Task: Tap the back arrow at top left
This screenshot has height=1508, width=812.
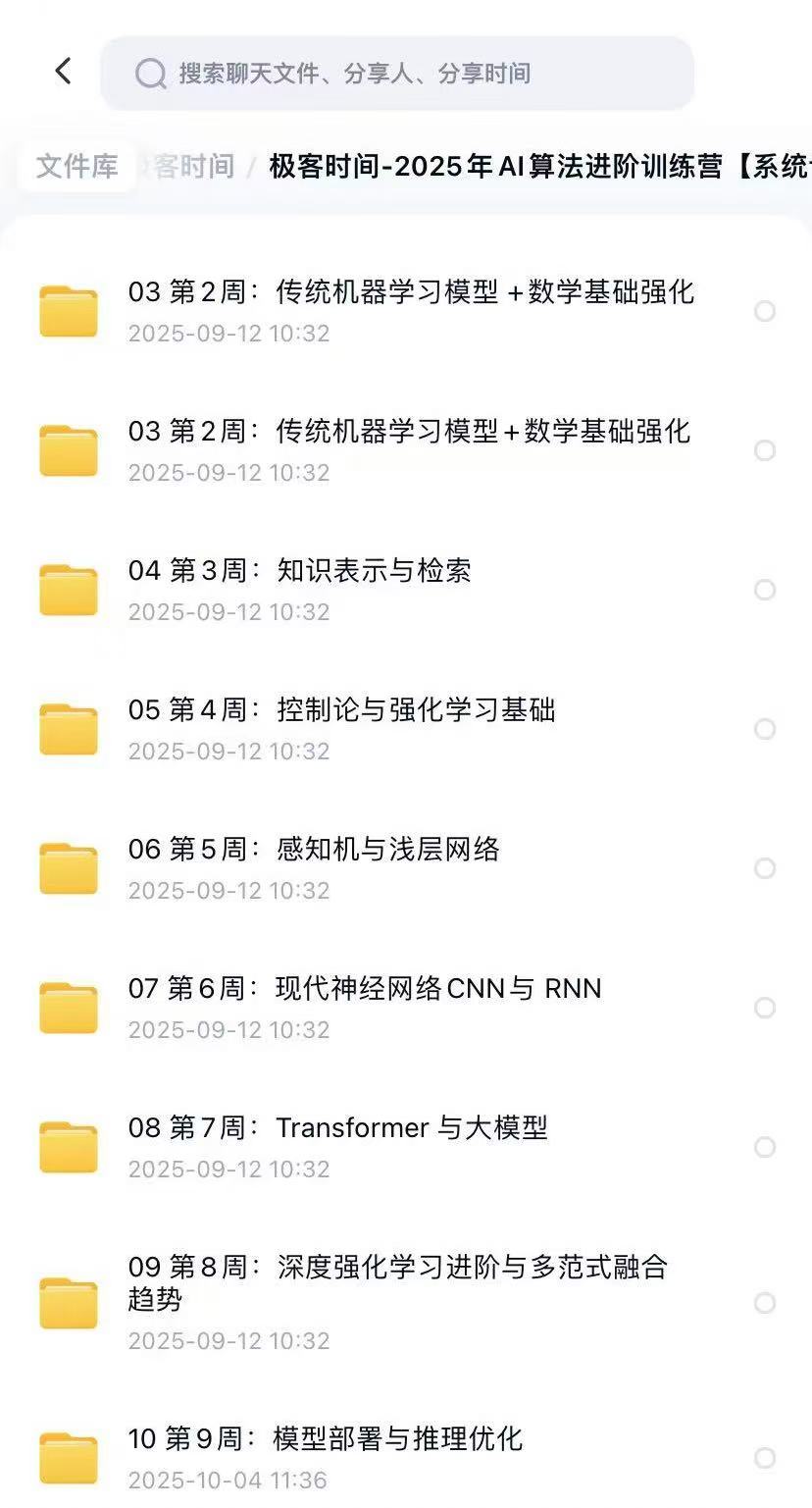Action: click(x=63, y=71)
